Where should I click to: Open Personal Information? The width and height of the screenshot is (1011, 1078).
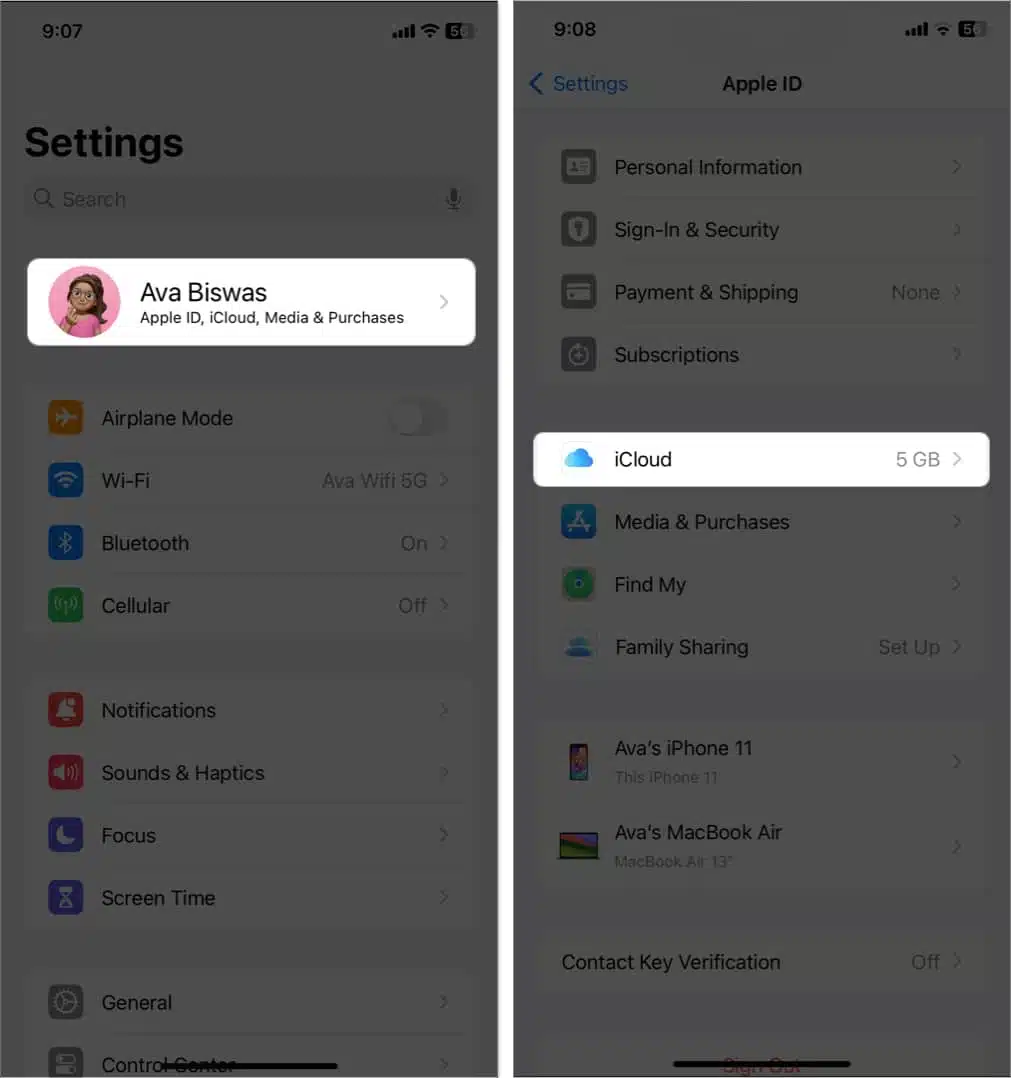[760, 167]
